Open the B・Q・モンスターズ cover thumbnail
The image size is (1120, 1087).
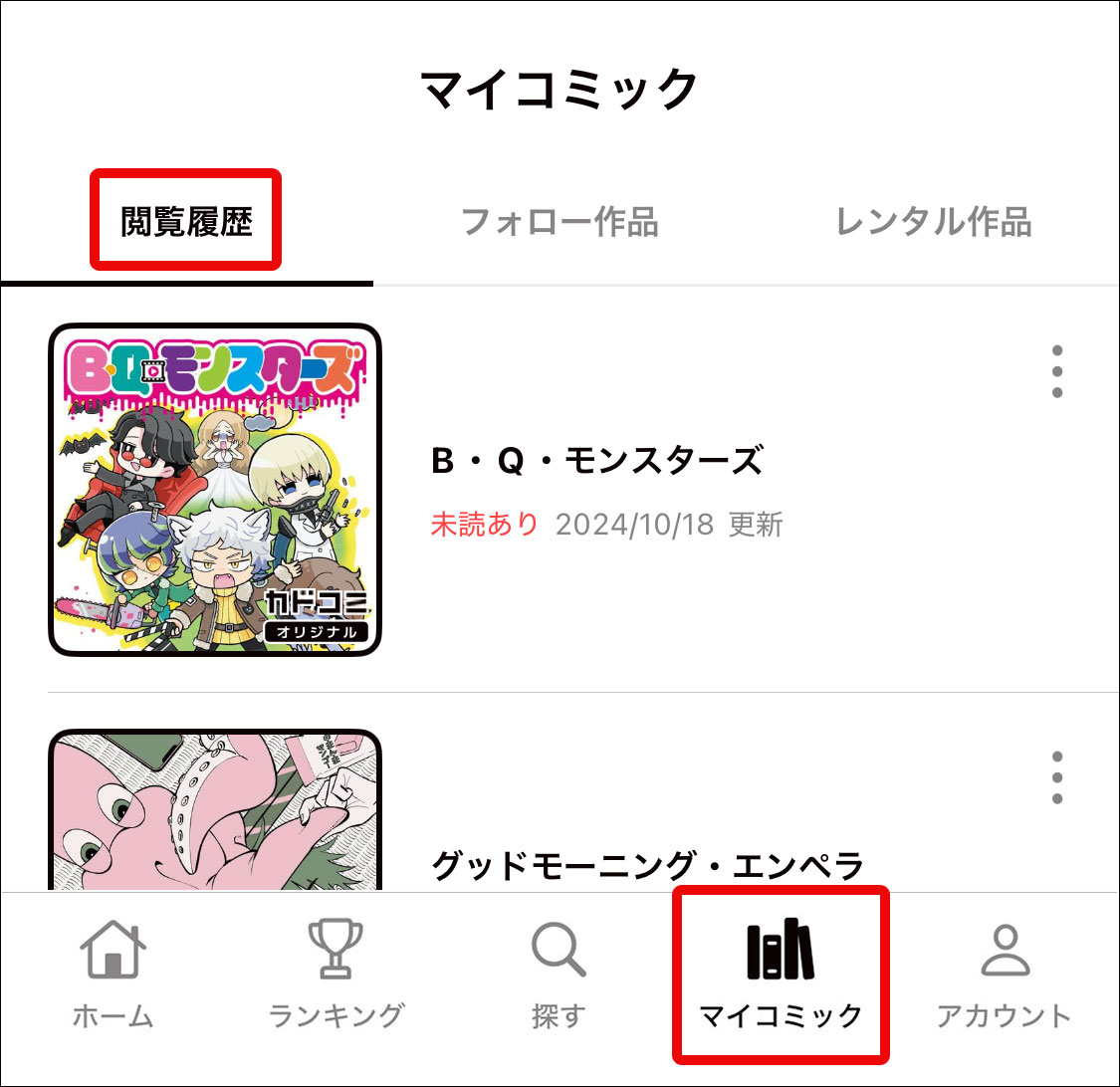click(x=215, y=490)
